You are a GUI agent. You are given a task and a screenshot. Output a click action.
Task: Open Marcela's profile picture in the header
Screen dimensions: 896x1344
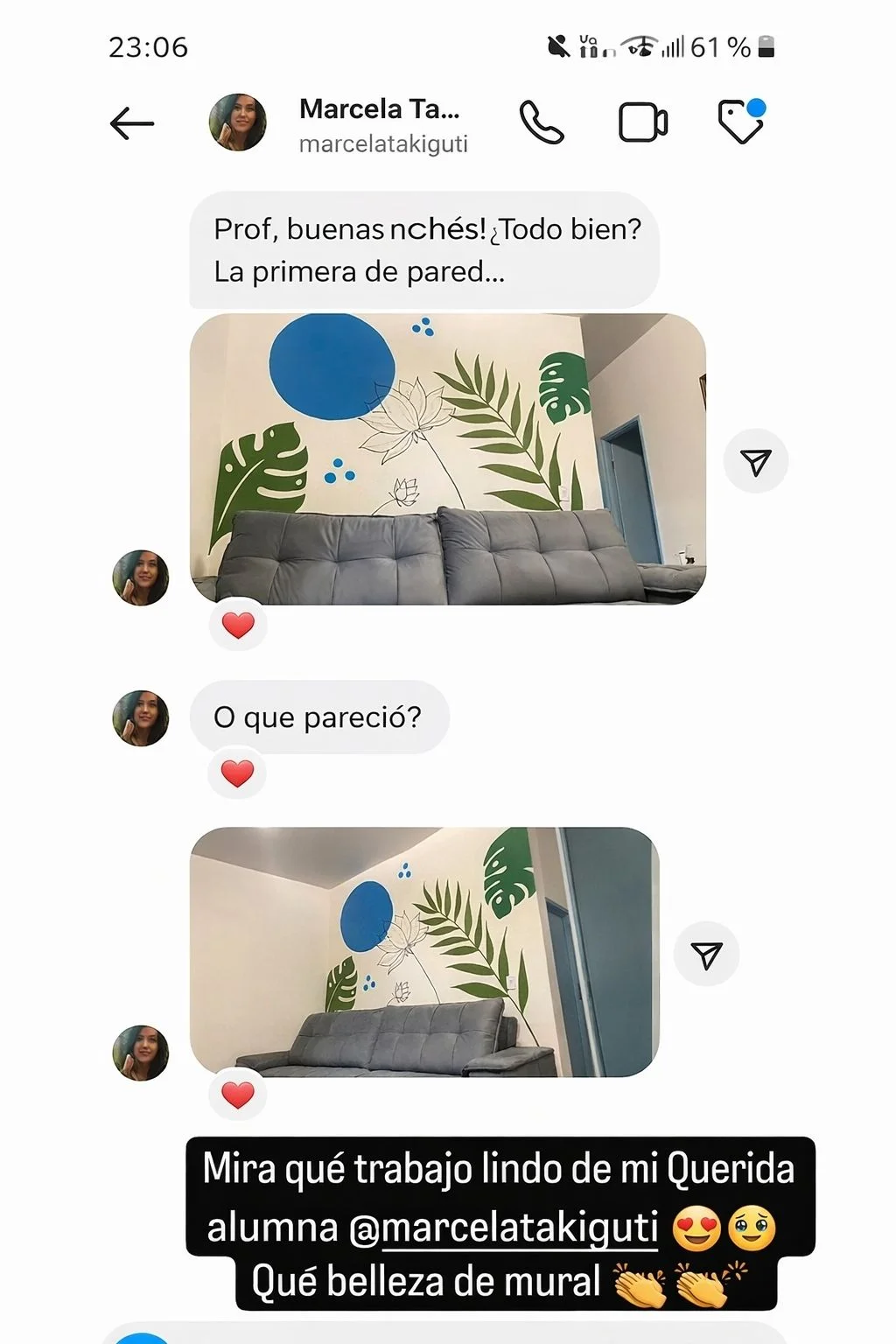(x=237, y=122)
